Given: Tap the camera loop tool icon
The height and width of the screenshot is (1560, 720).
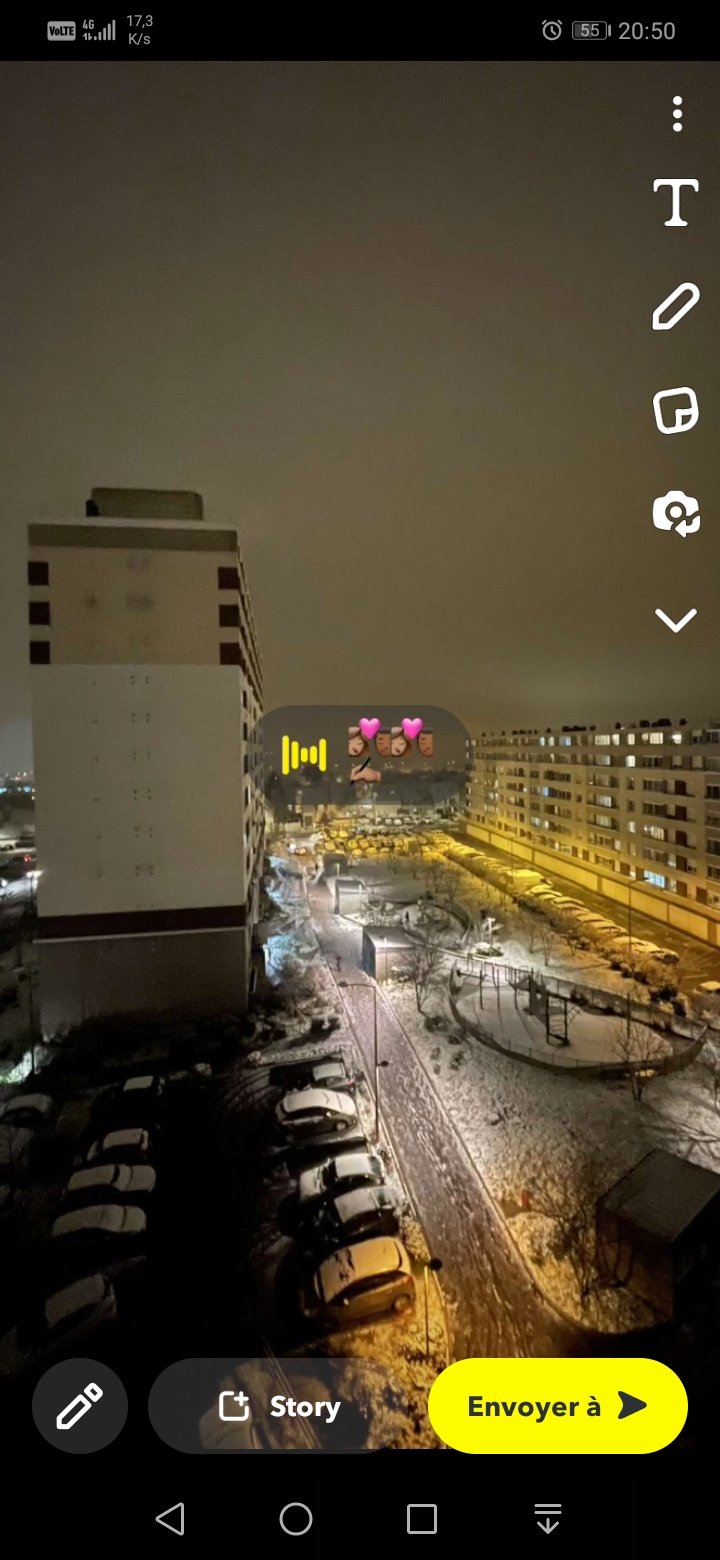Looking at the screenshot, I should 676,514.
